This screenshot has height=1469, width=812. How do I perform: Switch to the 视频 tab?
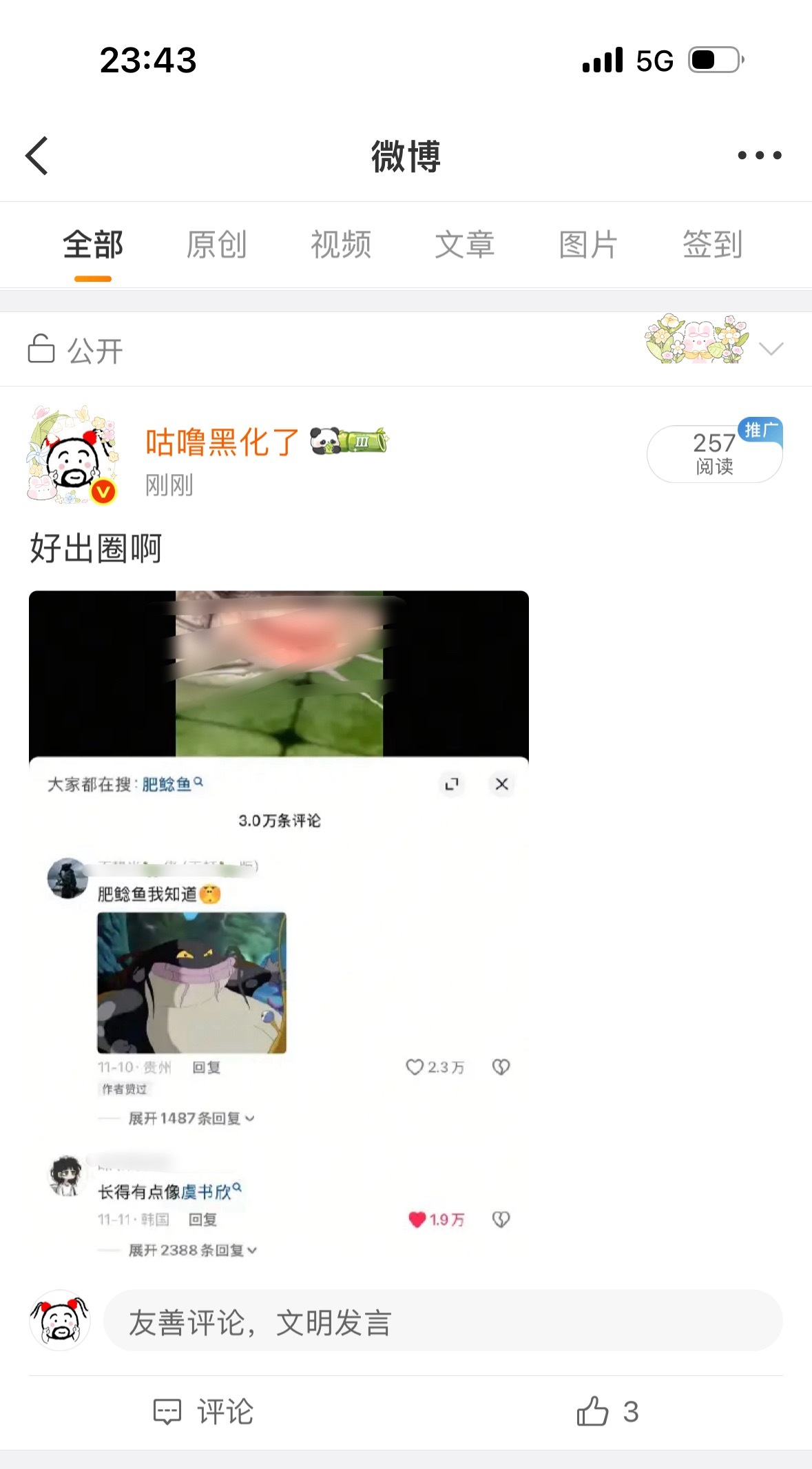point(342,245)
